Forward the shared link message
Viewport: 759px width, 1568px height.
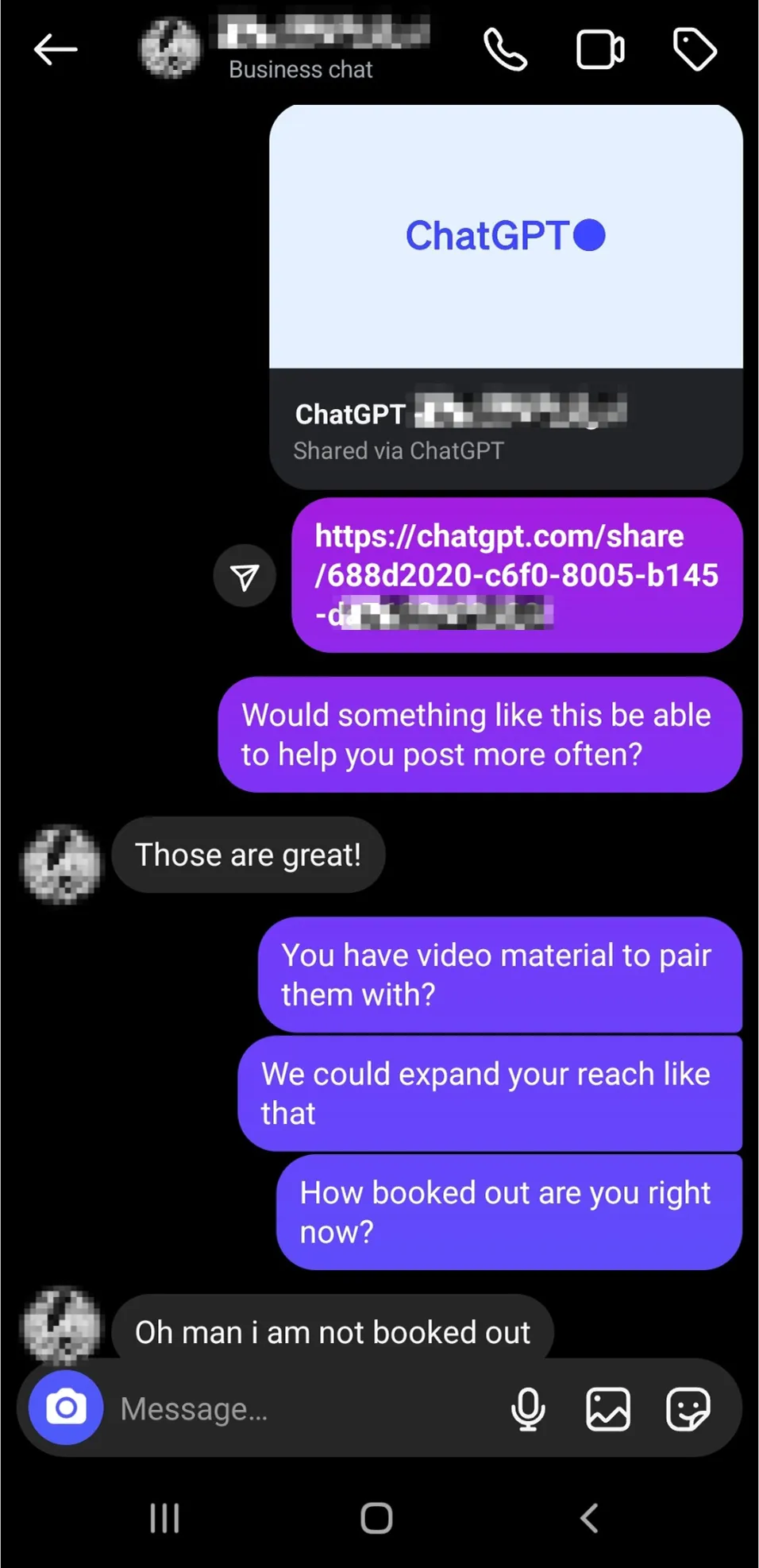click(x=245, y=576)
